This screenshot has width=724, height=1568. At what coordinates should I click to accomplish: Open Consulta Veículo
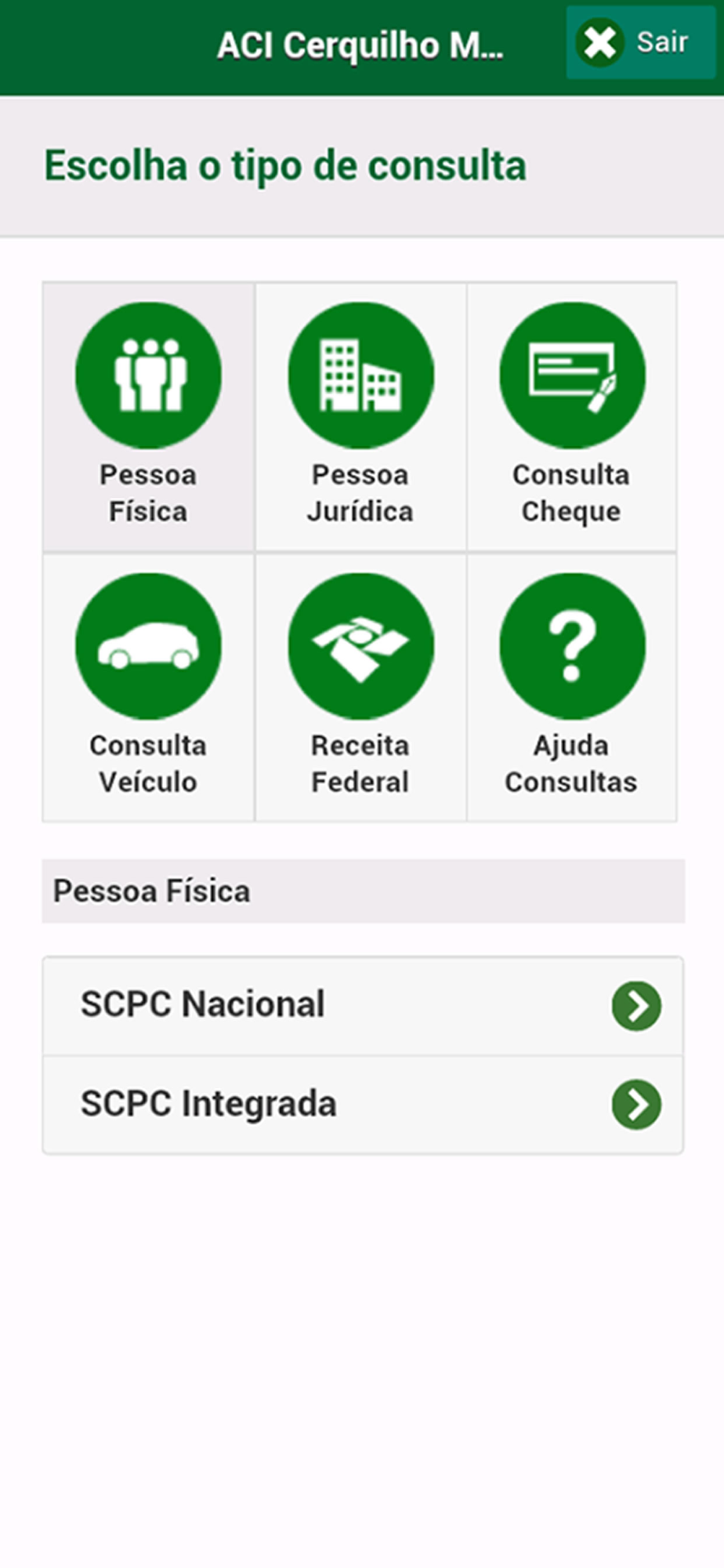click(x=148, y=688)
